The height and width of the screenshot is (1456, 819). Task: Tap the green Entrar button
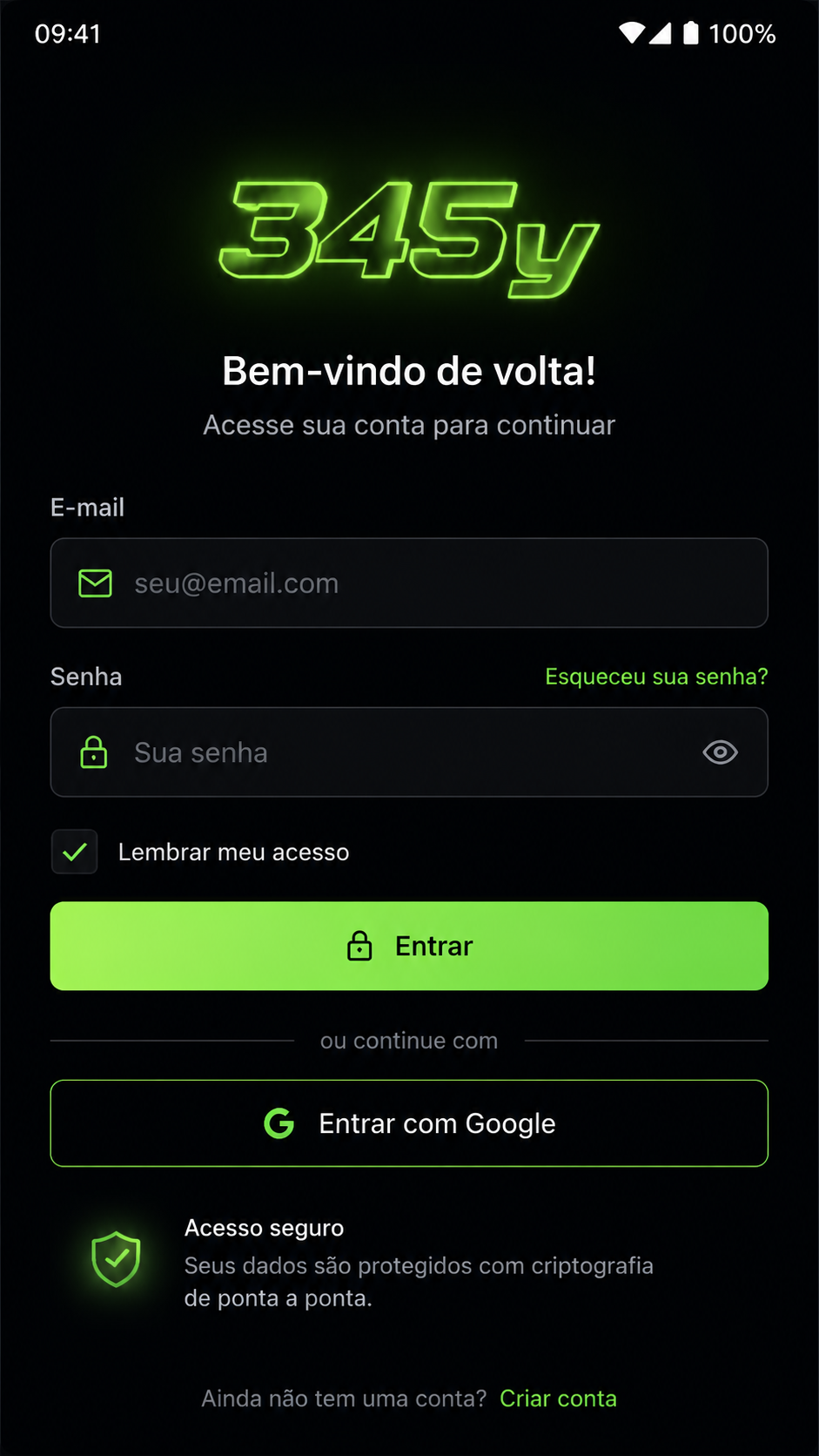409,946
